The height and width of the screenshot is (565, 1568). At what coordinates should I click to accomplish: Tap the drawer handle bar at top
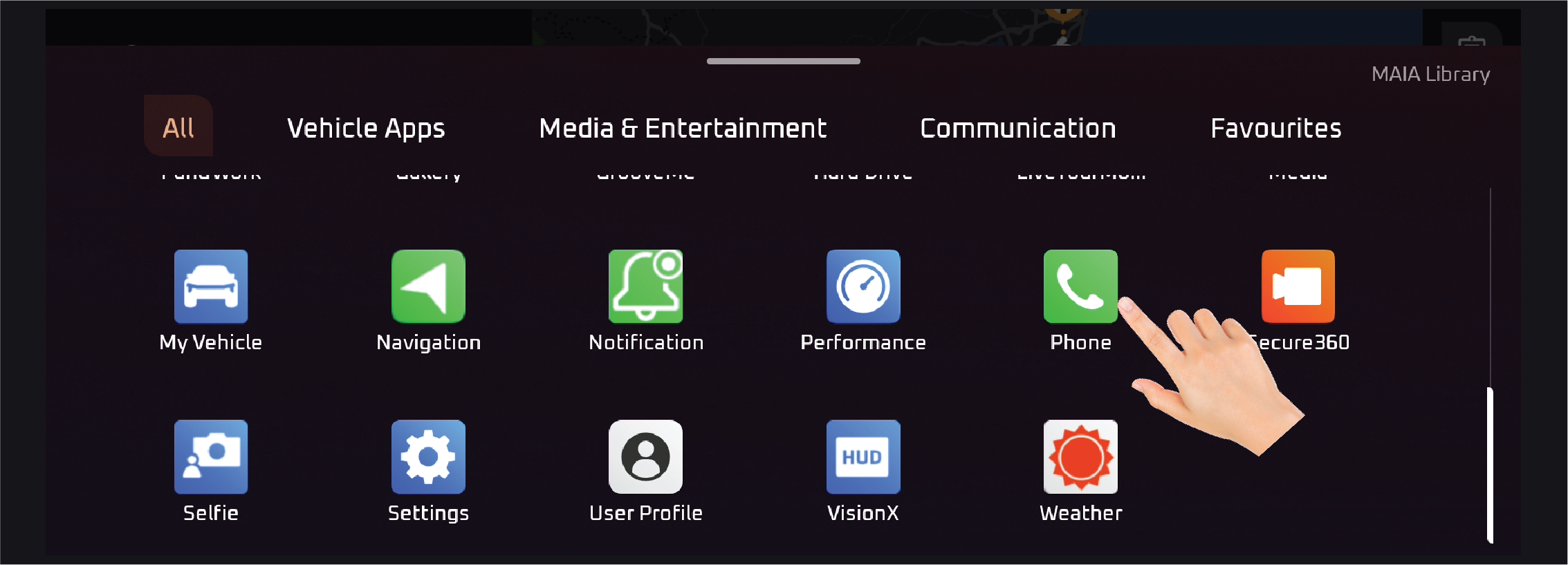pyautogui.click(x=783, y=61)
